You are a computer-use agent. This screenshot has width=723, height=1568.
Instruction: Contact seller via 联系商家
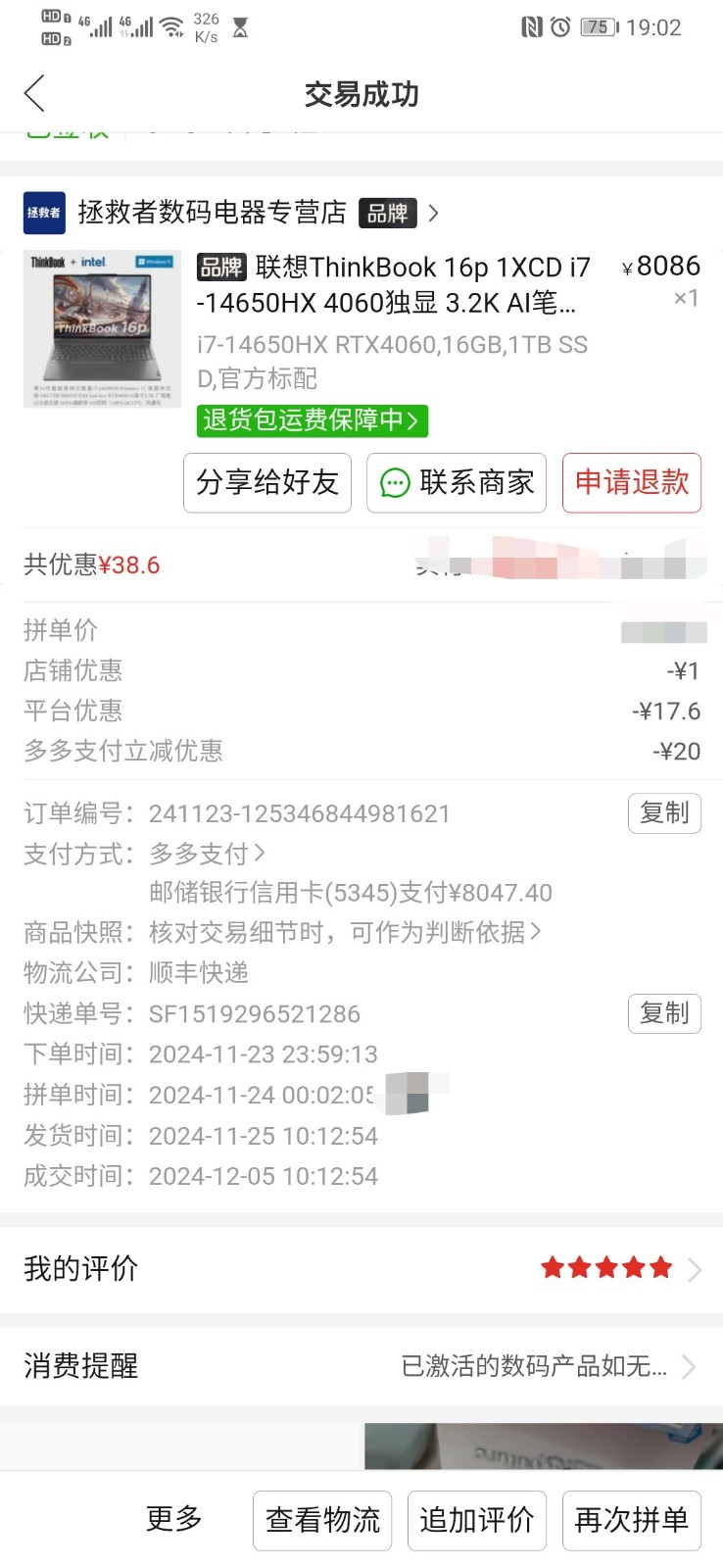coord(456,482)
